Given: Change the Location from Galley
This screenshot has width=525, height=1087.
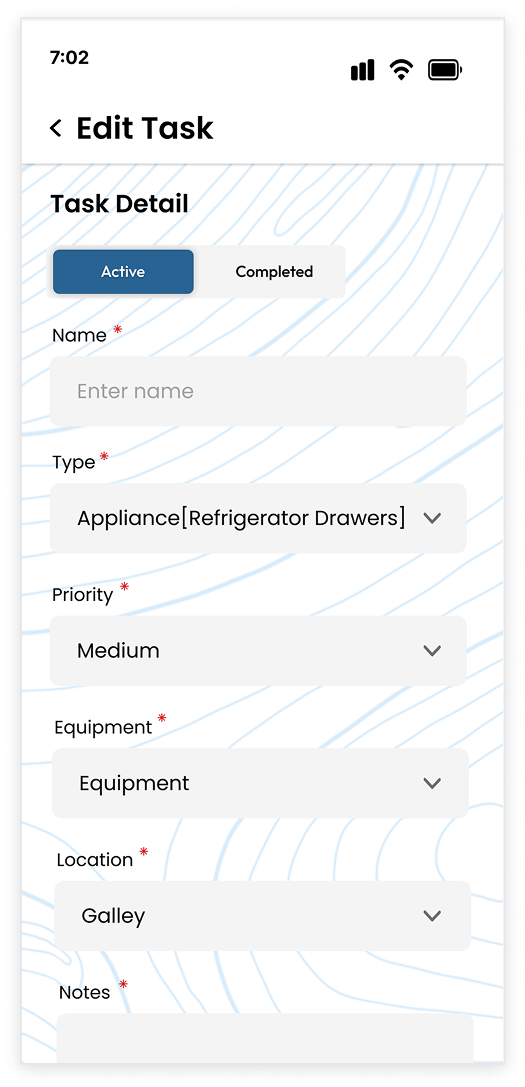Looking at the screenshot, I should pos(262,916).
